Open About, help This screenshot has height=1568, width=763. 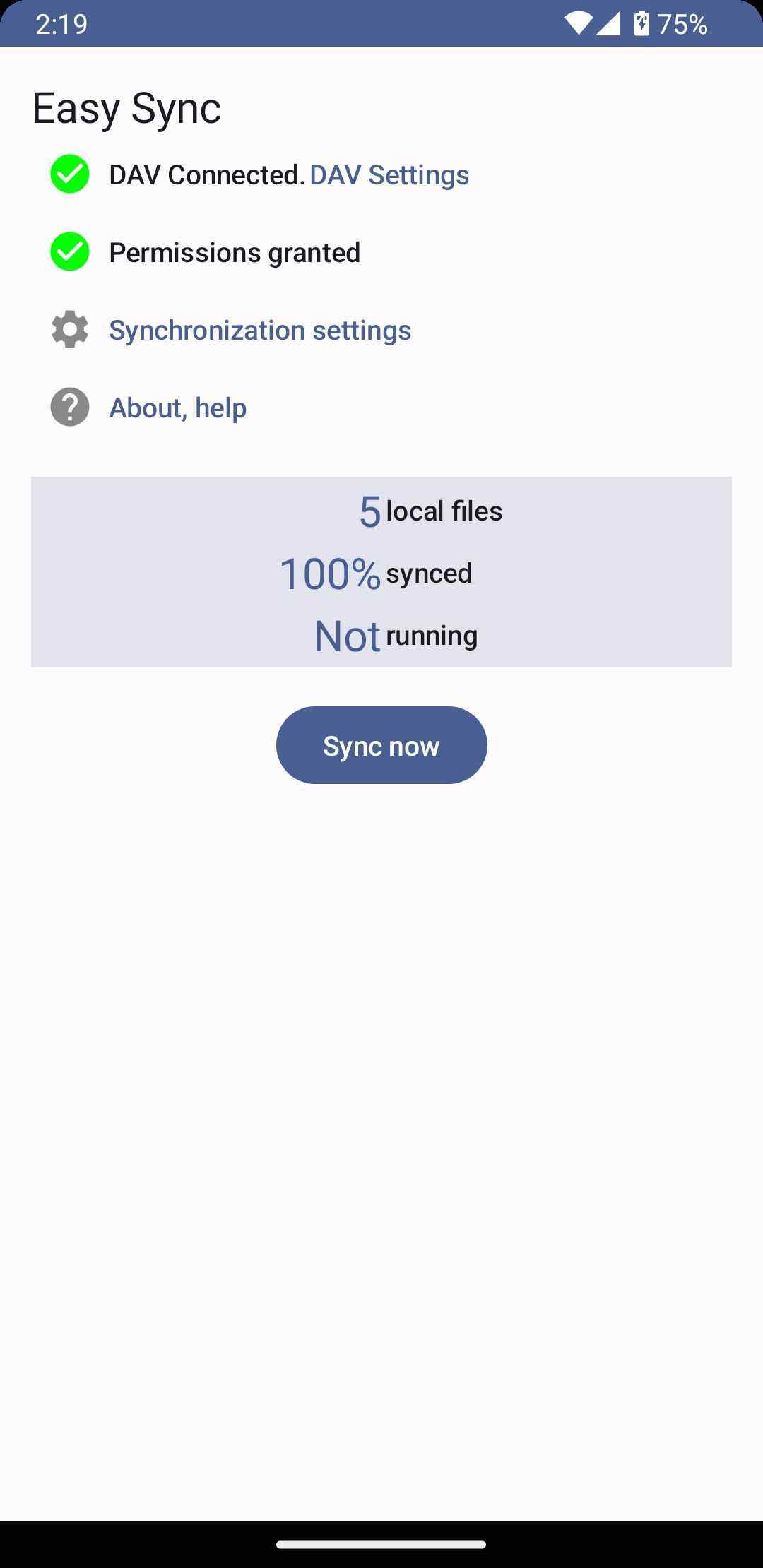pos(177,407)
